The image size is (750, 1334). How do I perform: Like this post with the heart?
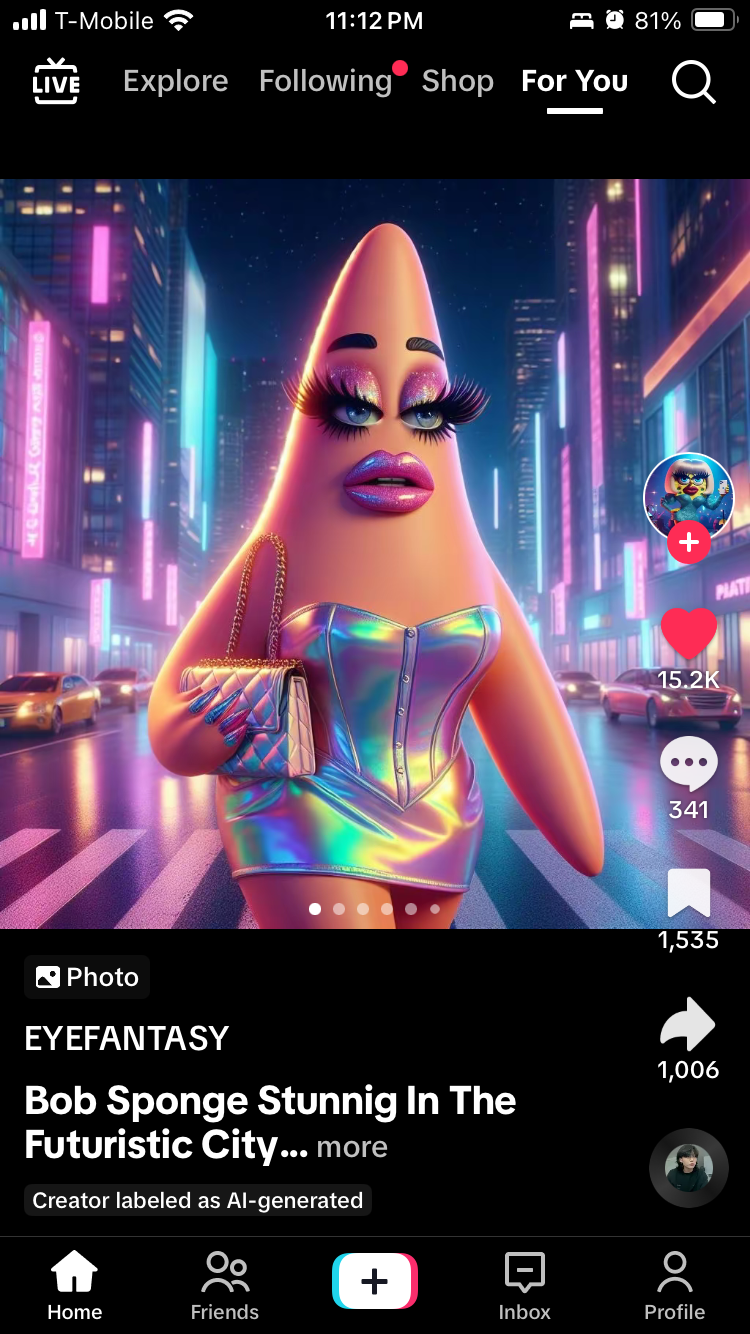tap(689, 635)
